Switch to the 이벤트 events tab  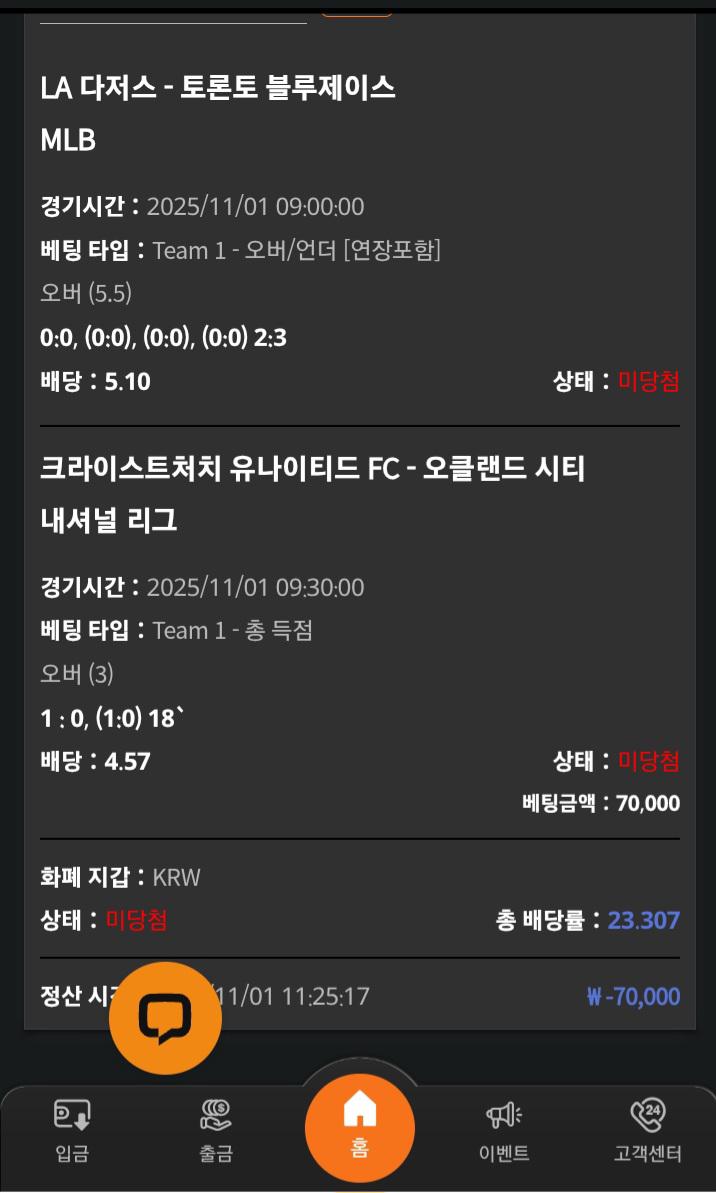point(504,1131)
